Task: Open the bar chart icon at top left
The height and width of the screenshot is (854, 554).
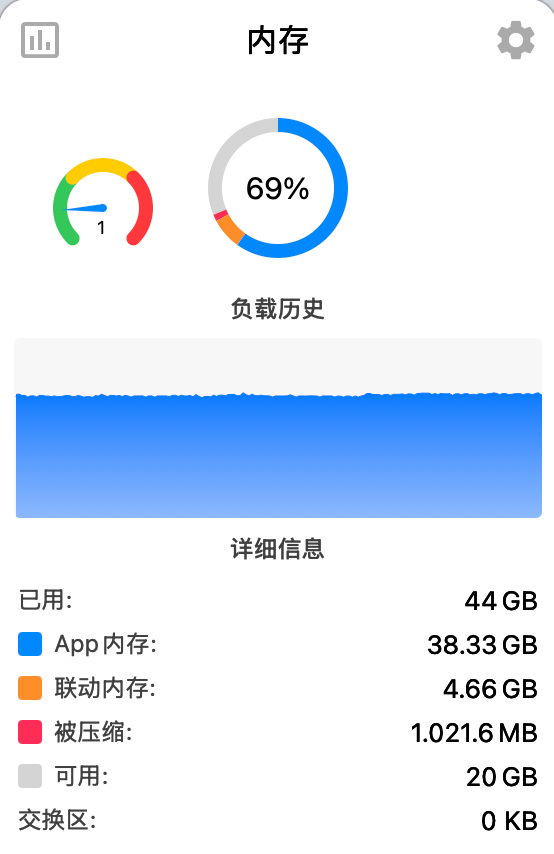Action: click(40, 40)
